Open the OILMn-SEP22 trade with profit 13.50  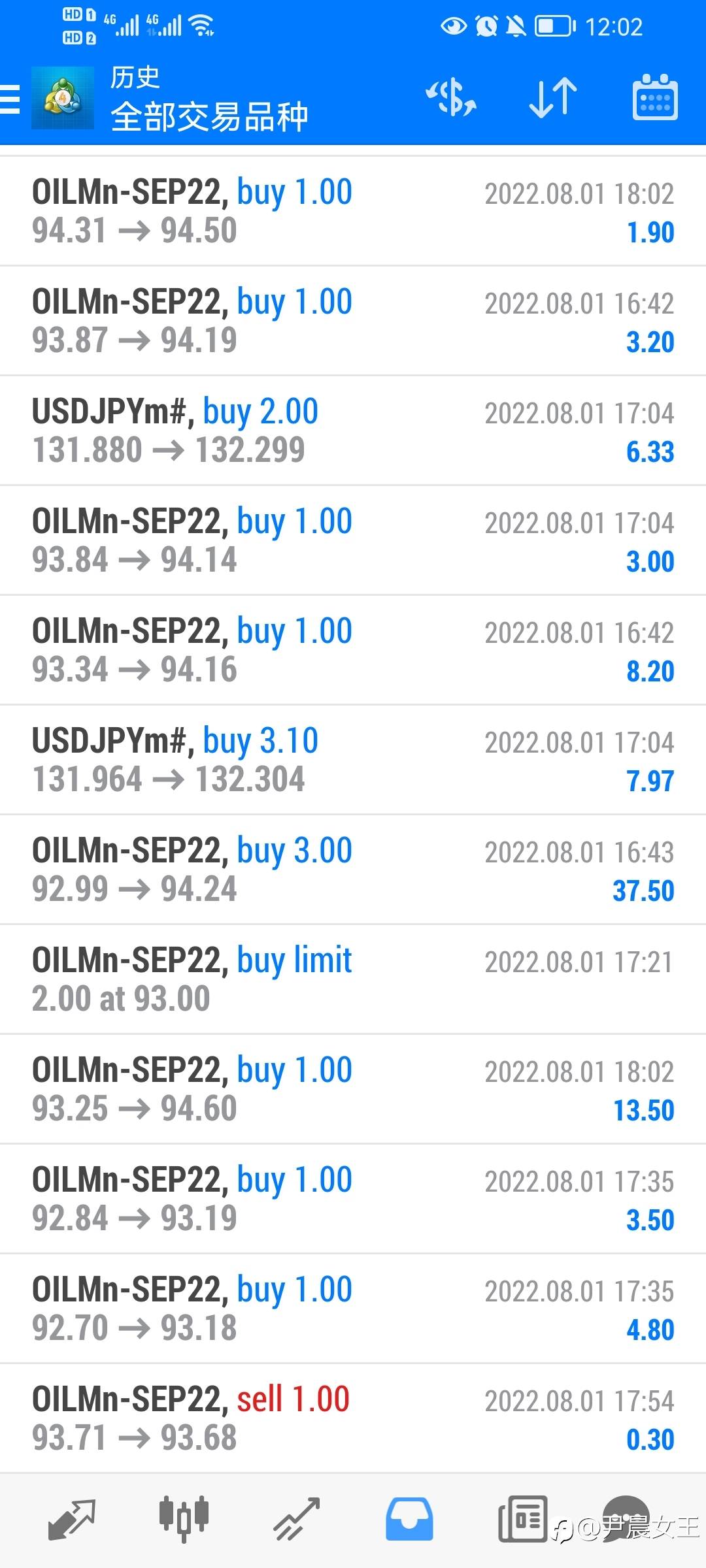point(353,1089)
